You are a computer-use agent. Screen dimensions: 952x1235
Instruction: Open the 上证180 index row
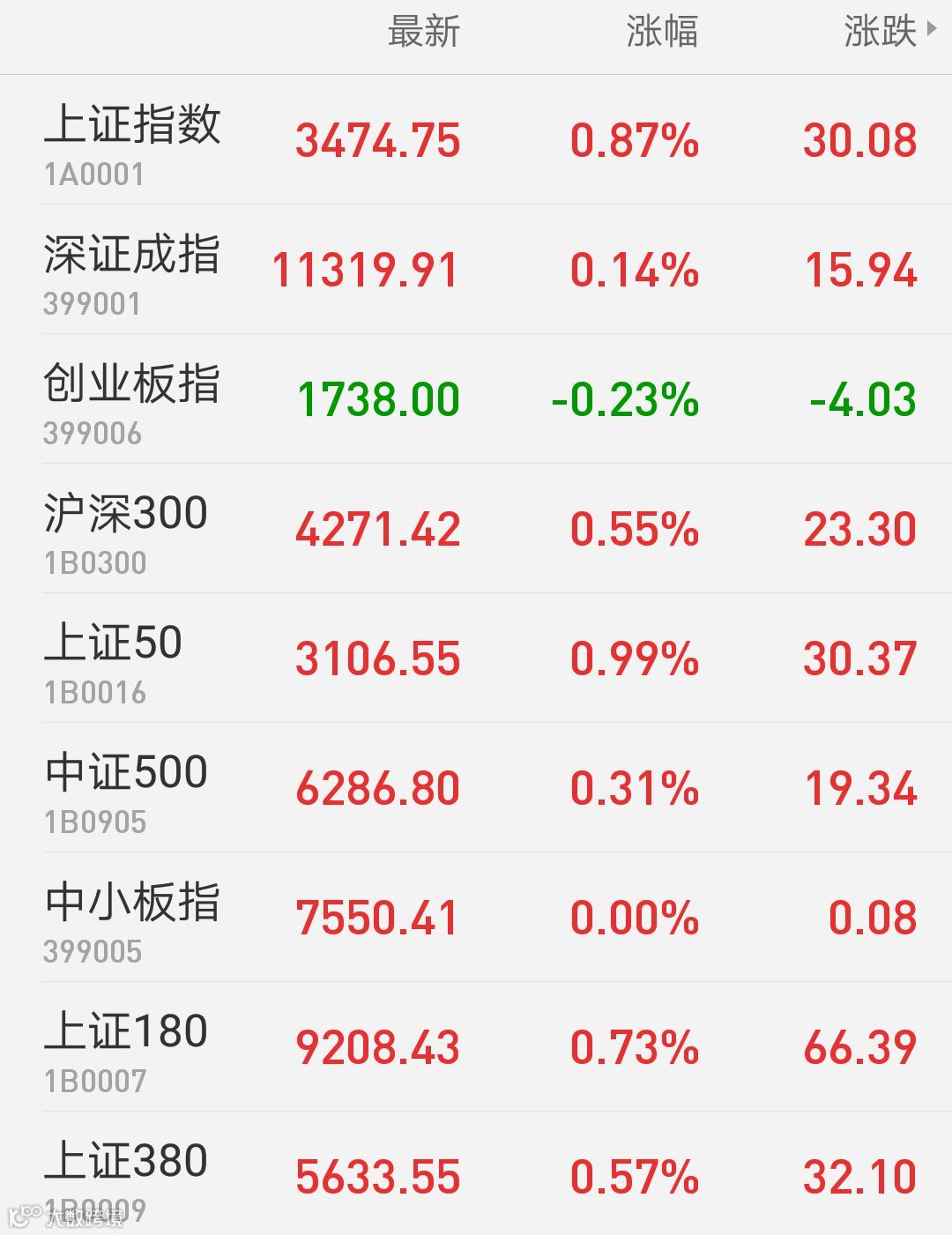tap(476, 1047)
